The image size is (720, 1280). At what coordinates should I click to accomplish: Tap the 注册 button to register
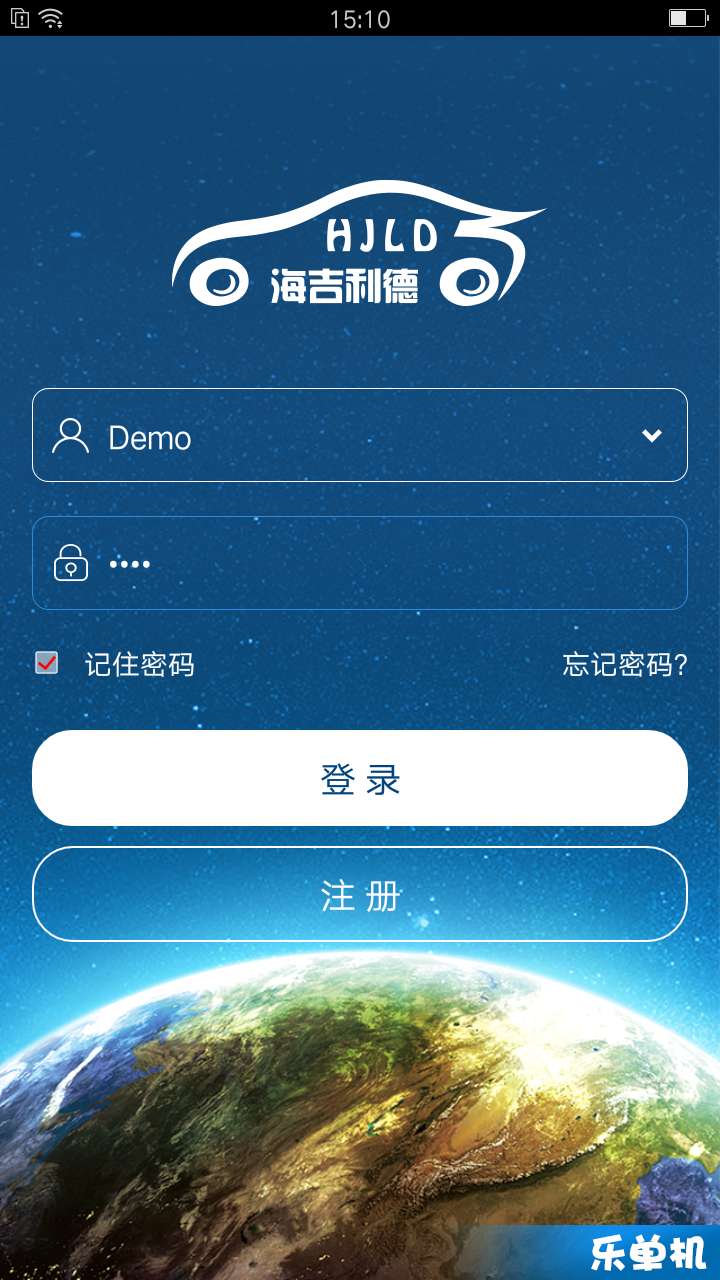click(360, 895)
